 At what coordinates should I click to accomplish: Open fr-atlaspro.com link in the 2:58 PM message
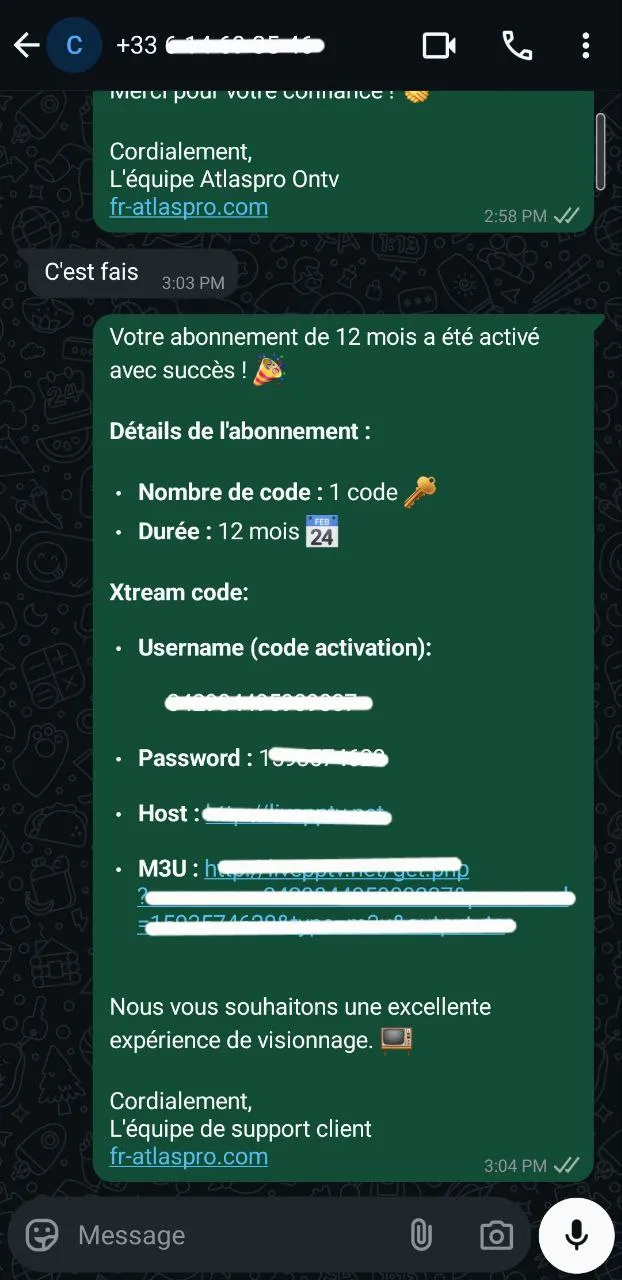tap(188, 207)
